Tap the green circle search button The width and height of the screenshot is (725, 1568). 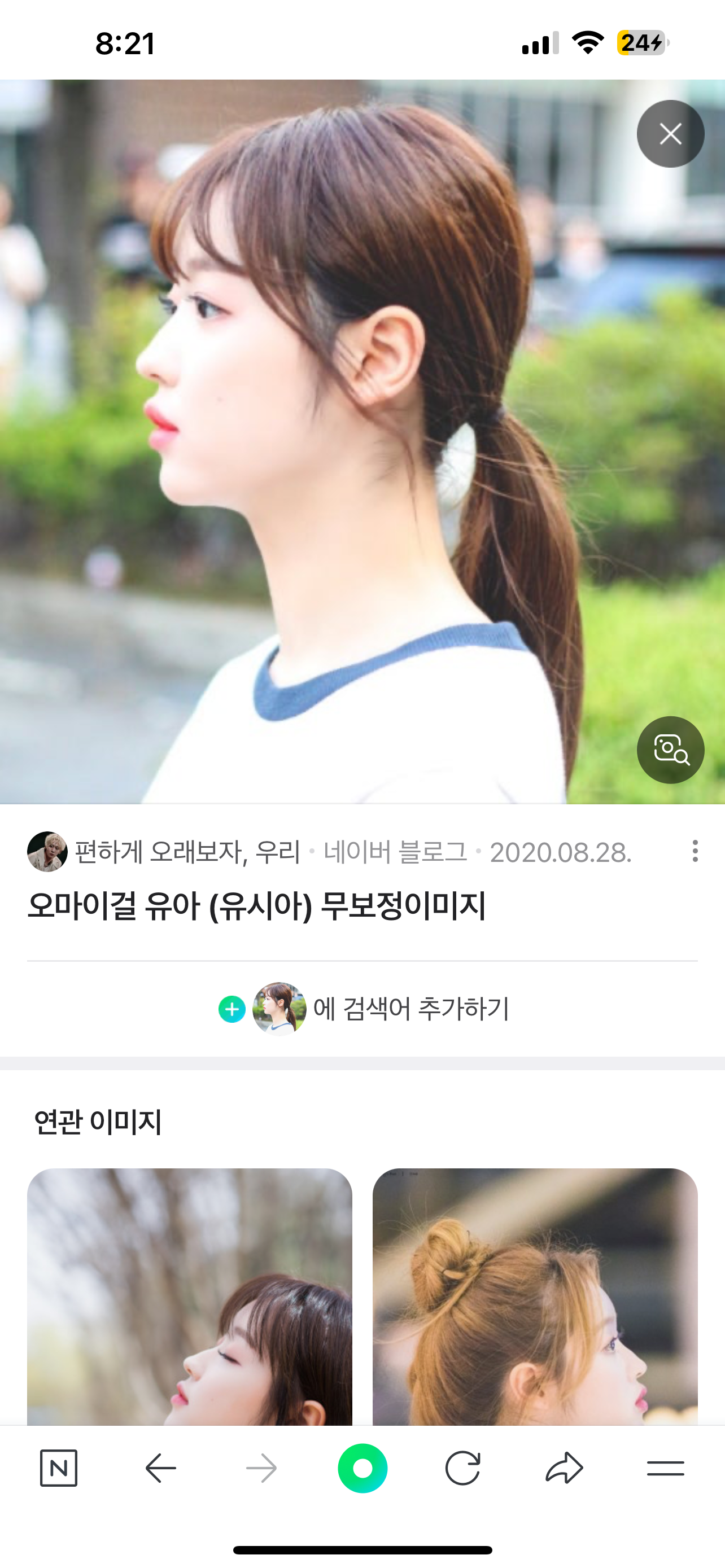pos(362,1468)
